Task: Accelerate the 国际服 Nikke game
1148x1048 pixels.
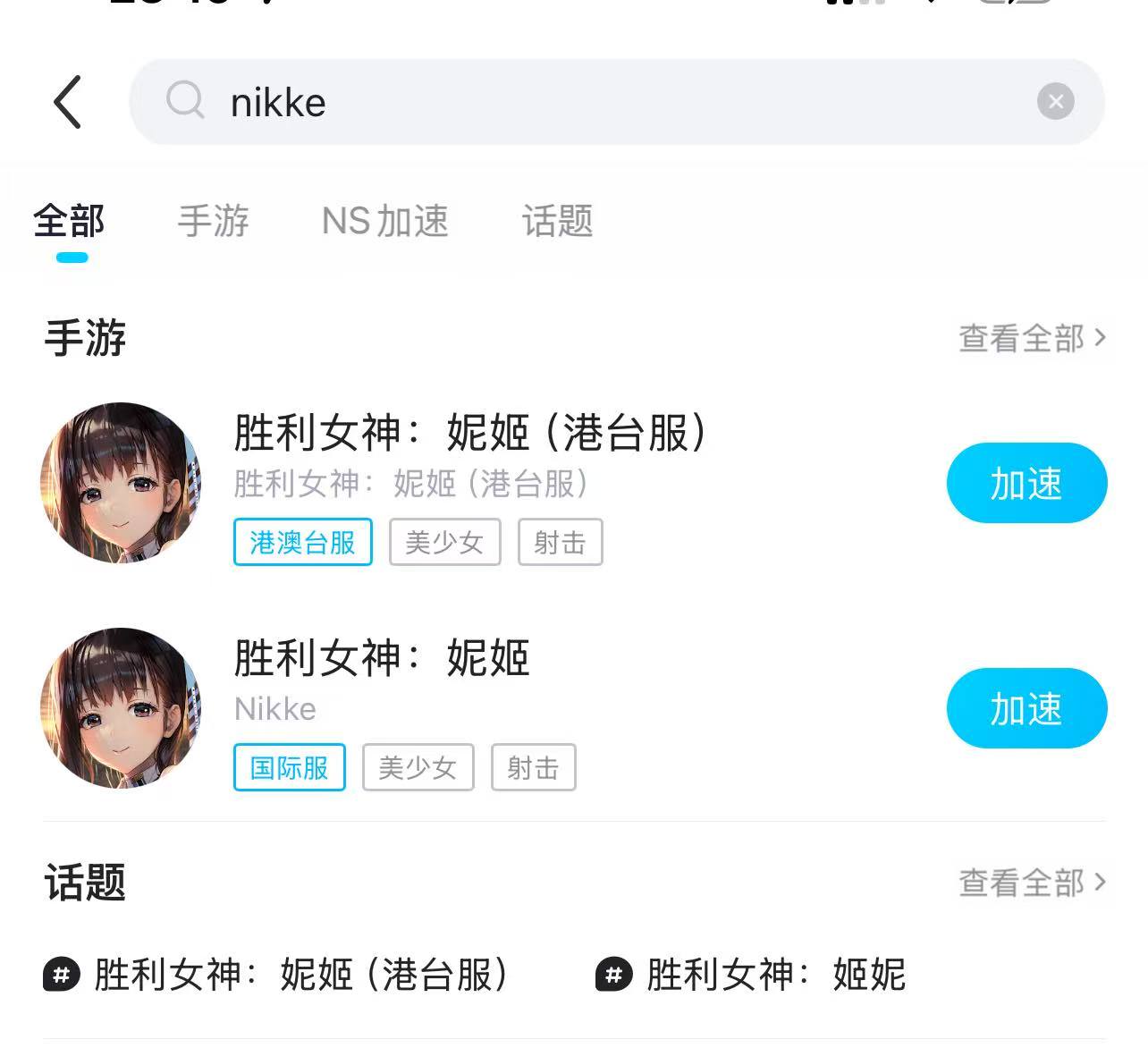Action: (1026, 708)
